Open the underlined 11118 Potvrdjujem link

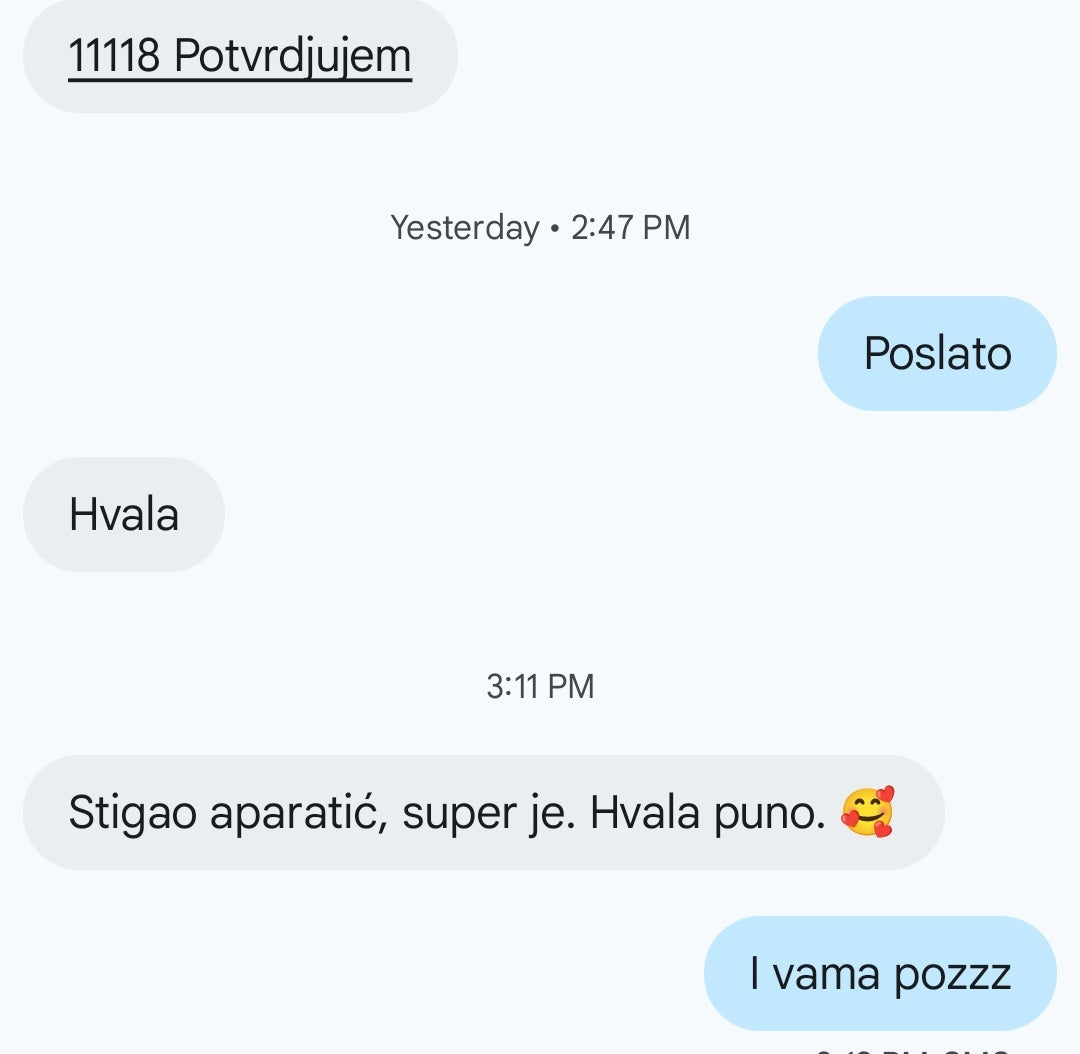click(x=239, y=57)
